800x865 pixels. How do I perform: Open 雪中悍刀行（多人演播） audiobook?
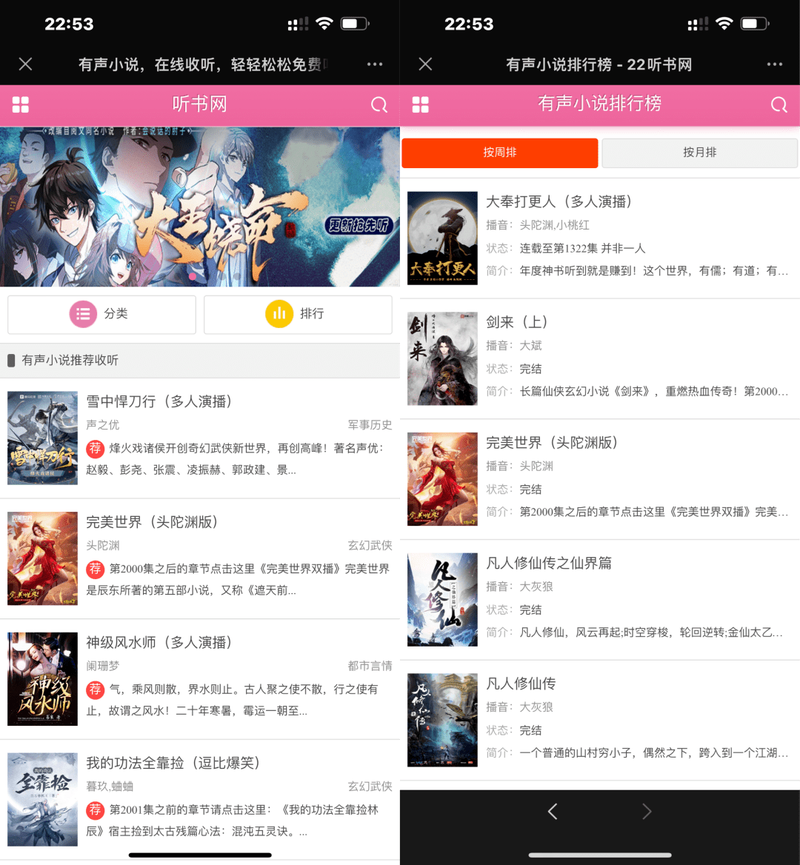[x=159, y=401]
